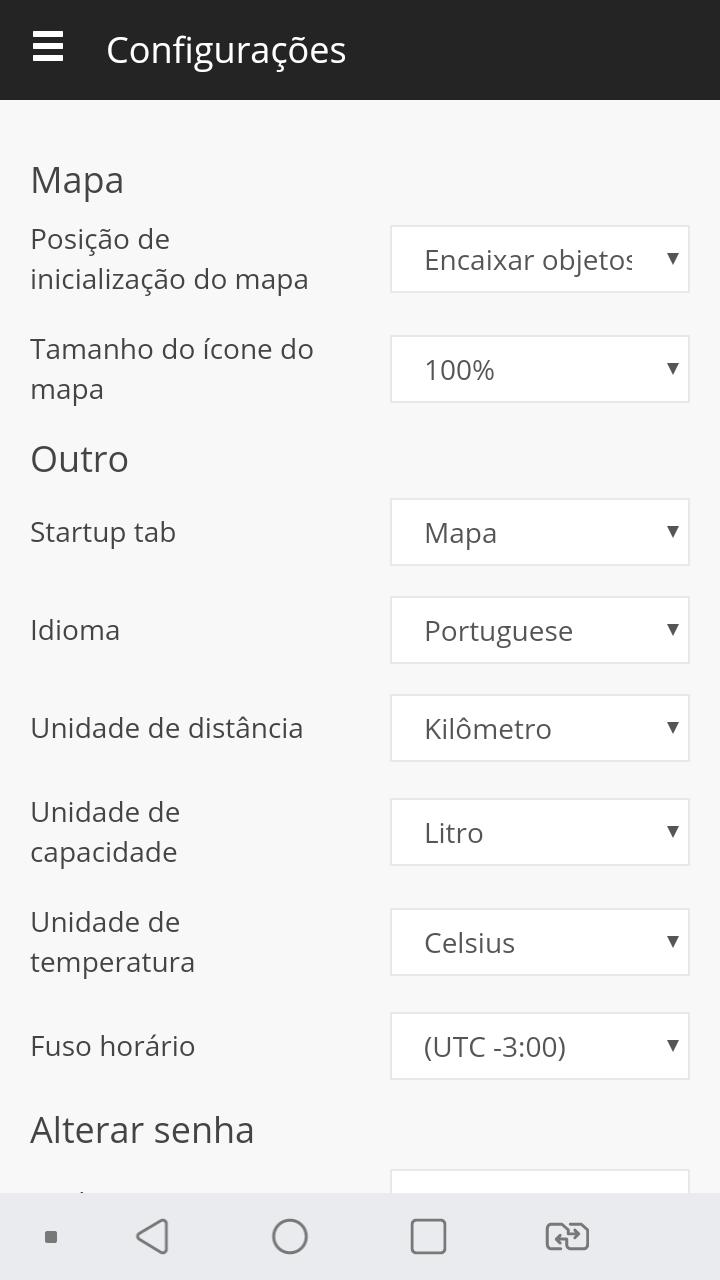Screen dimensions: 720x1280
Task: Change the map icon size from 100%
Action: 540,369
